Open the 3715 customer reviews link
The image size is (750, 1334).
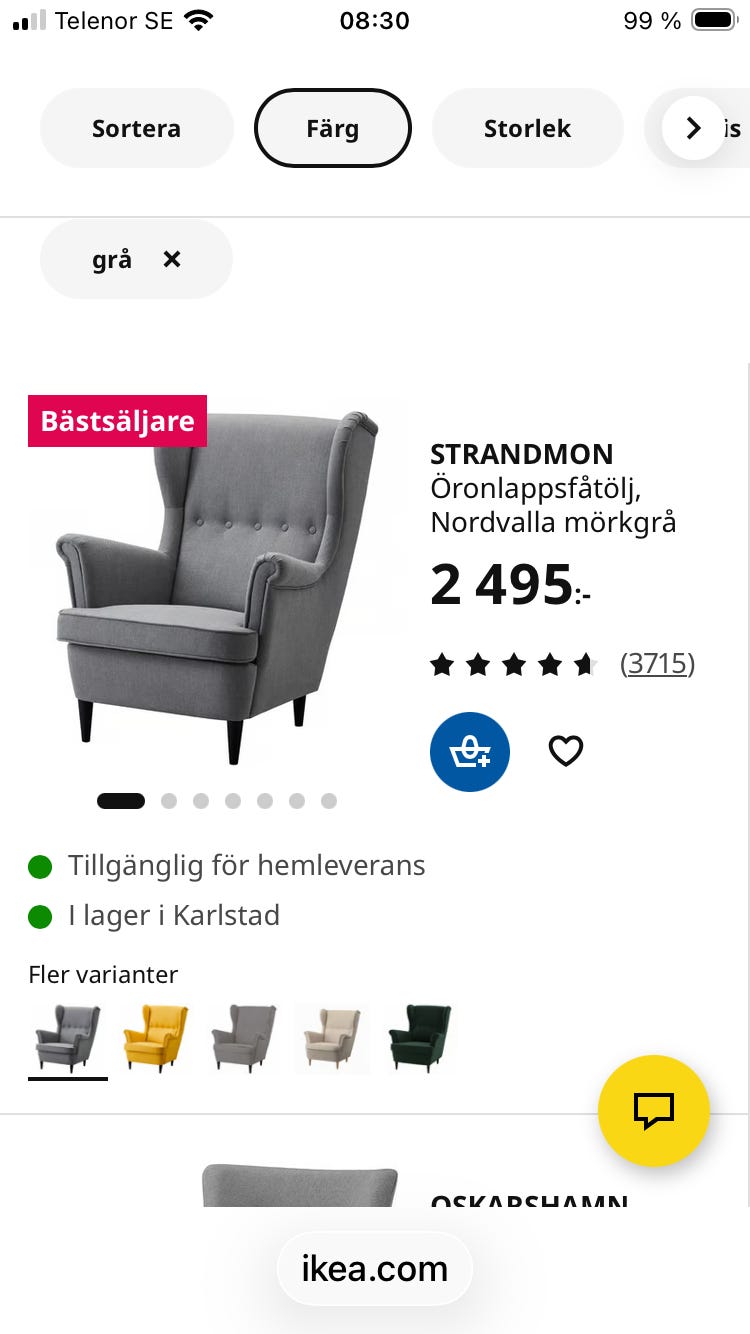pos(658,663)
